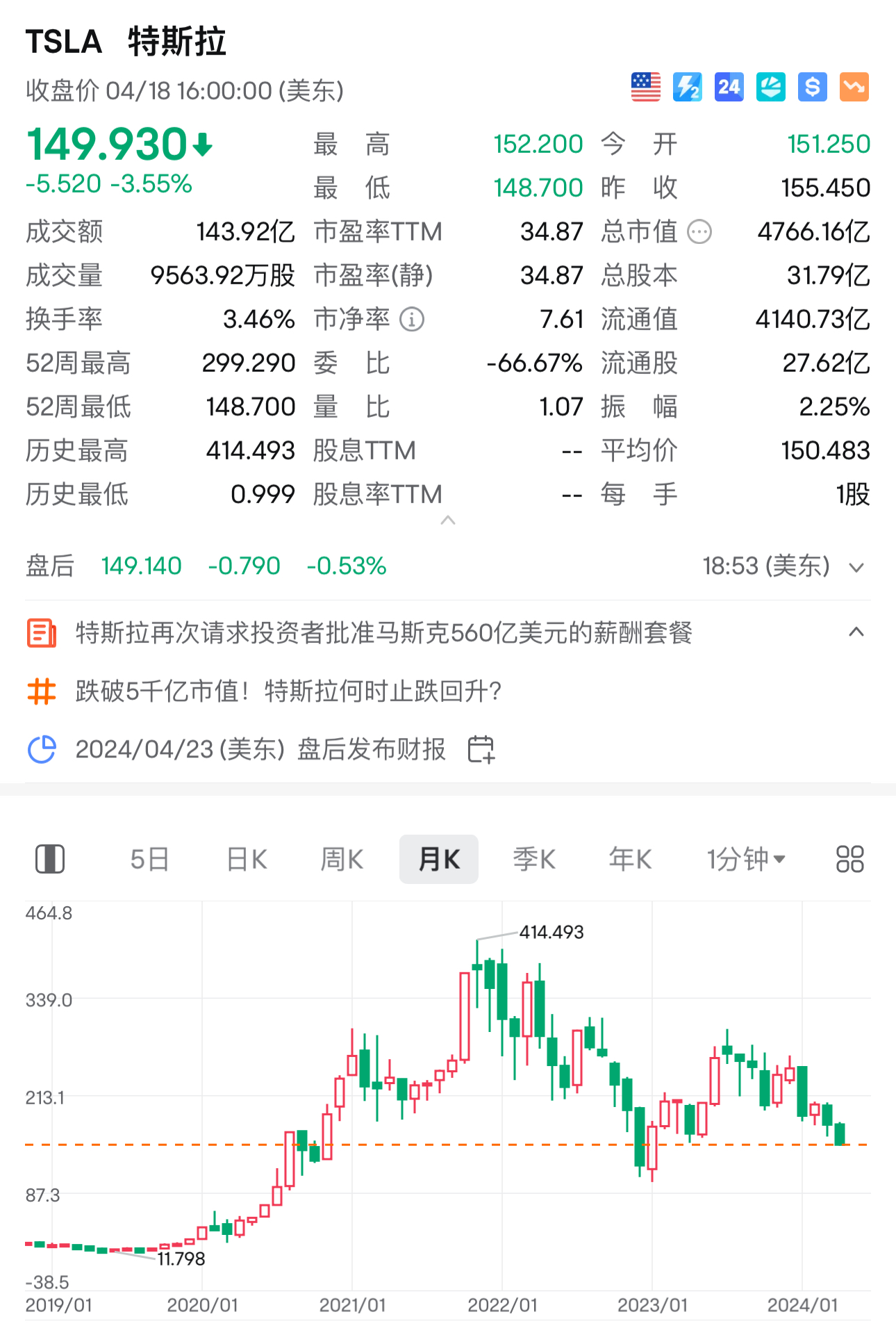Click the chart style icon left of 5日
Screen dimensions: 896x1335
tap(50, 859)
